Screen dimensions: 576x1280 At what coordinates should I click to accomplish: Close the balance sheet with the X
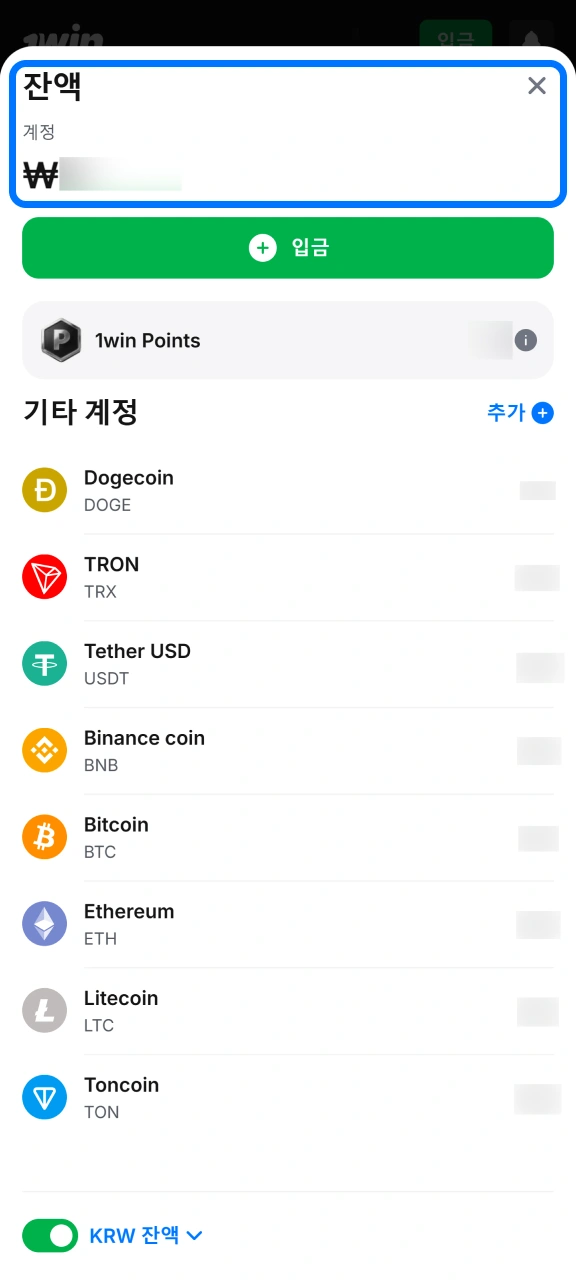pyautogui.click(x=537, y=86)
